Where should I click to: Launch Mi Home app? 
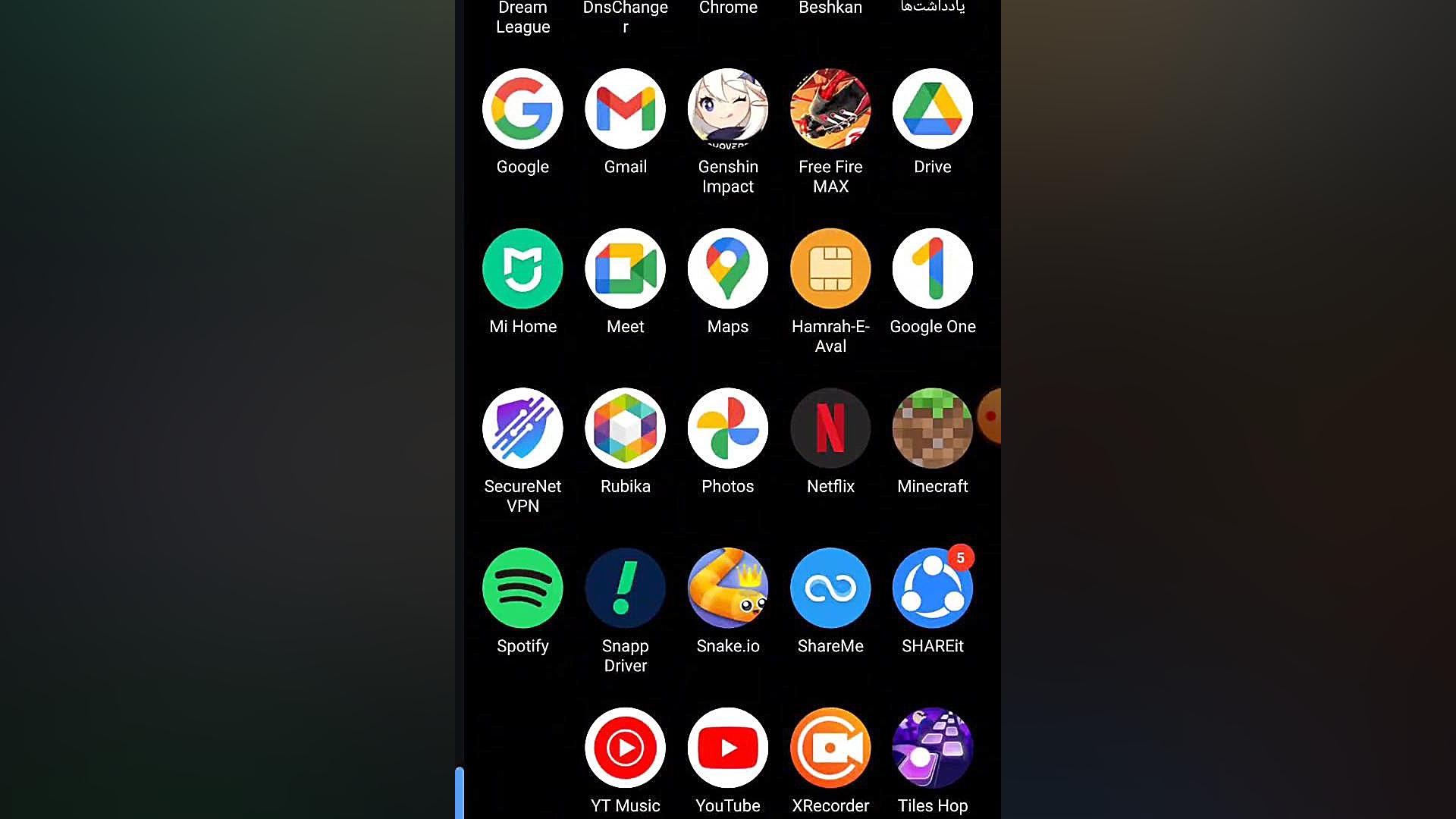[522, 268]
